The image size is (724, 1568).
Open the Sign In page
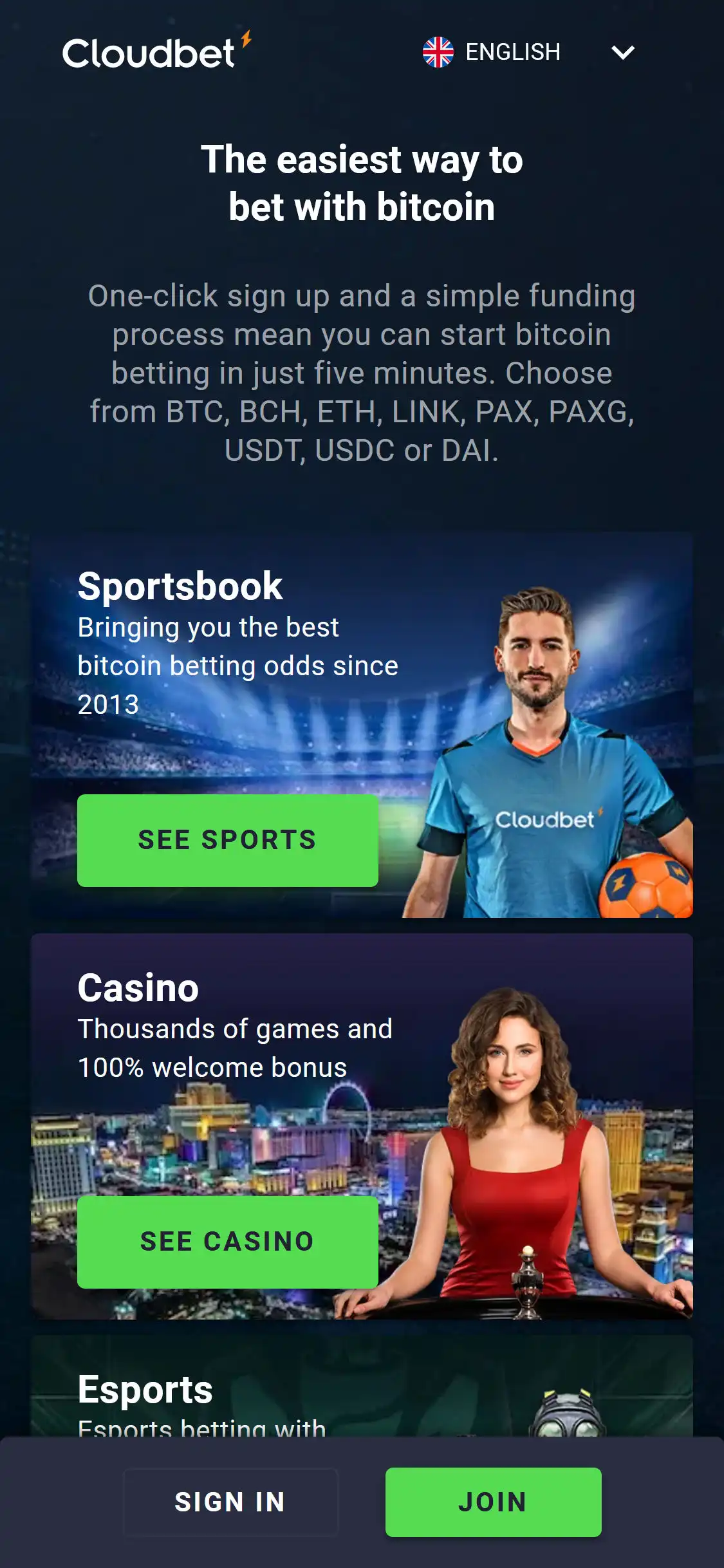(230, 1502)
